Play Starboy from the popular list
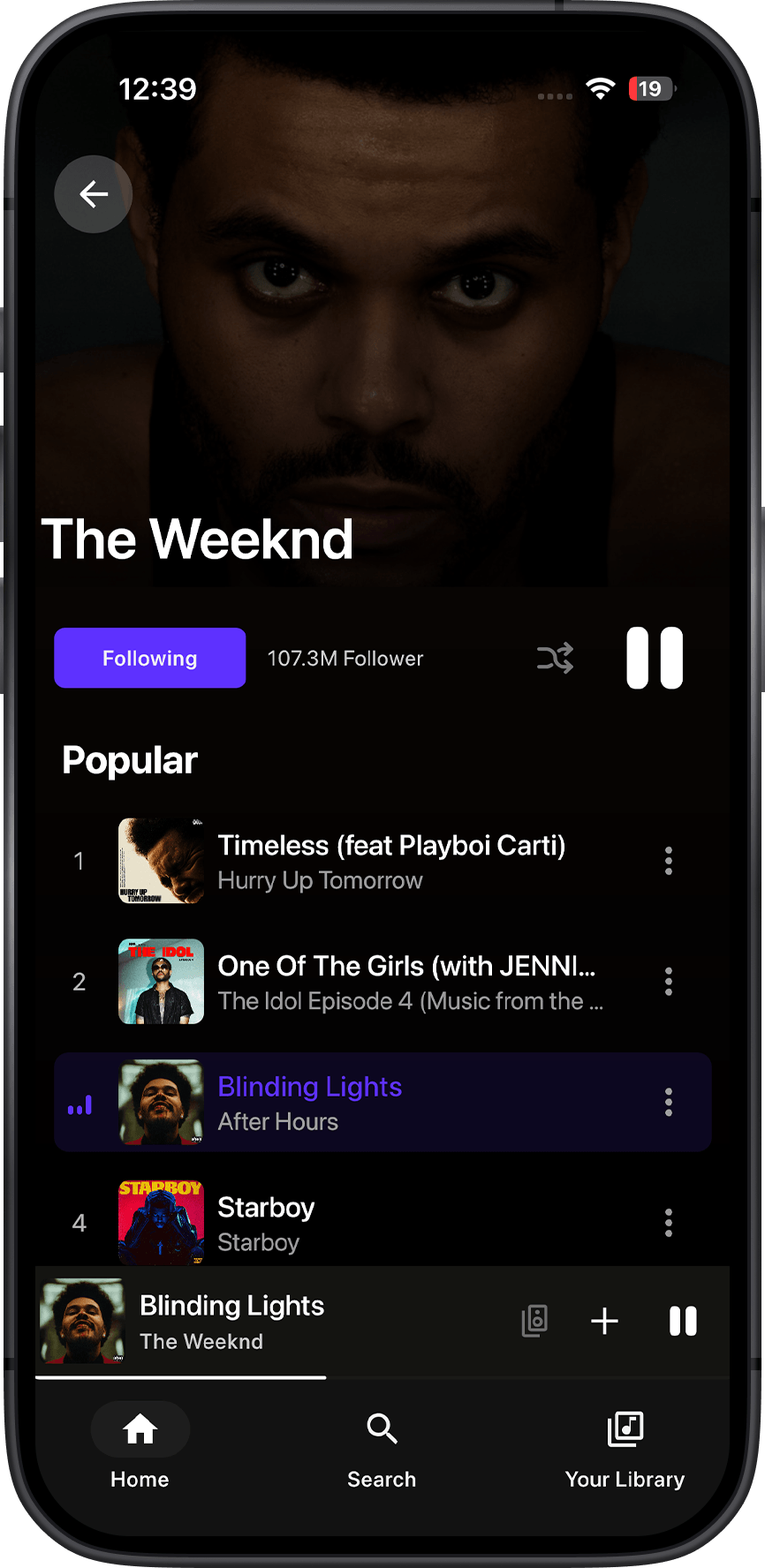The image size is (765, 1568). click(382, 1223)
